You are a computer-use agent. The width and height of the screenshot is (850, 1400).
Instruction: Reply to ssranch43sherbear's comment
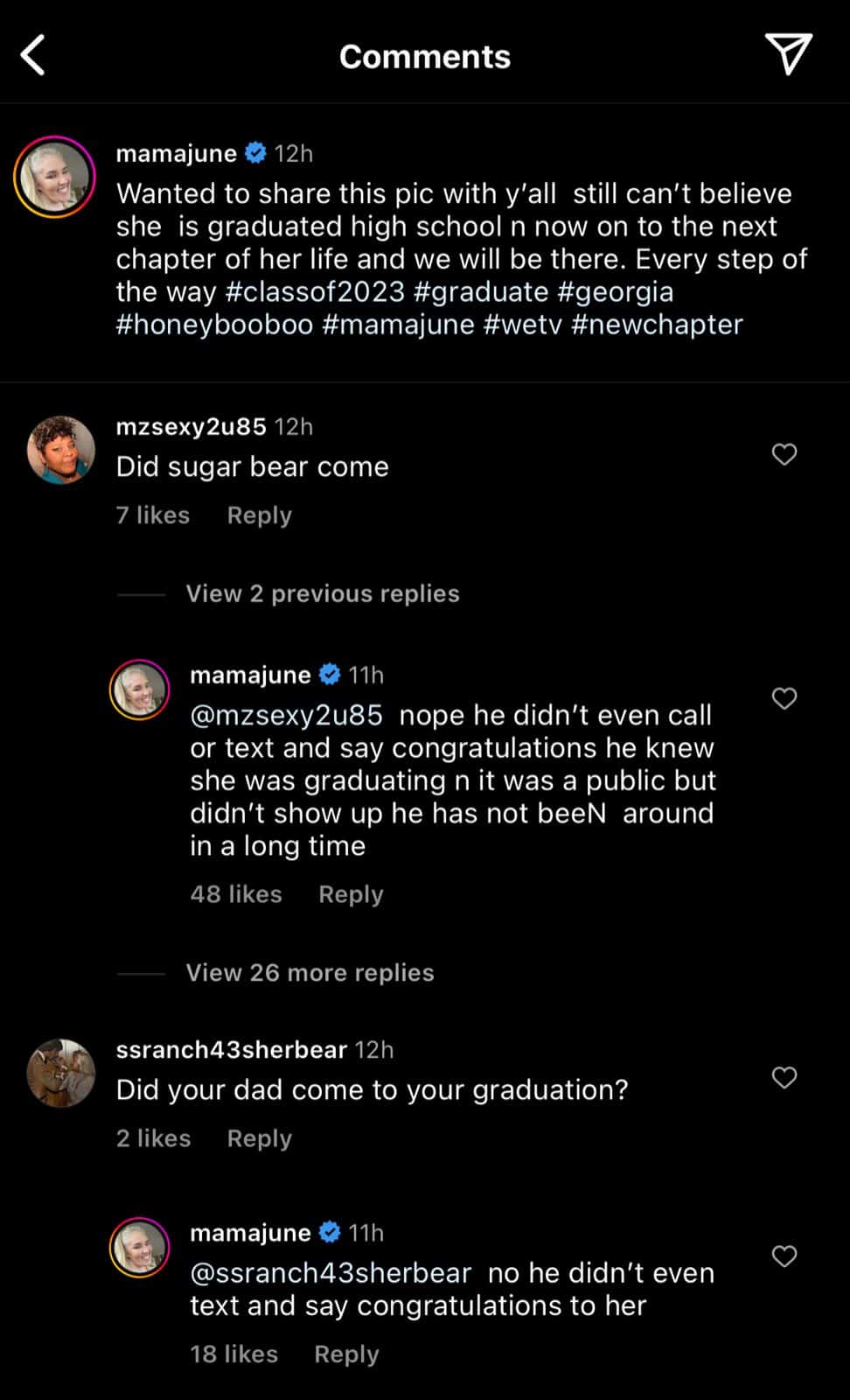[x=258, y=1138]
